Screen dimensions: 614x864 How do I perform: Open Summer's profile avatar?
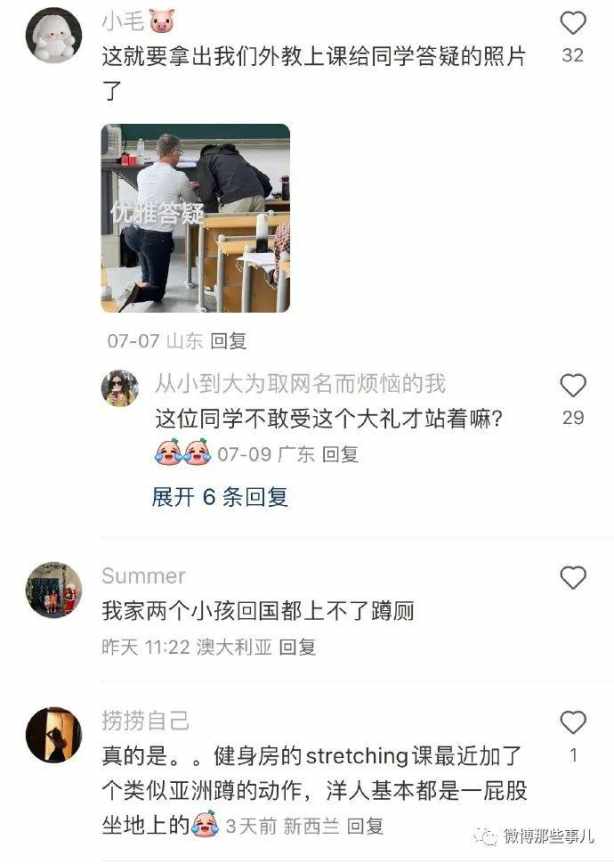click(x=53, y=590)
